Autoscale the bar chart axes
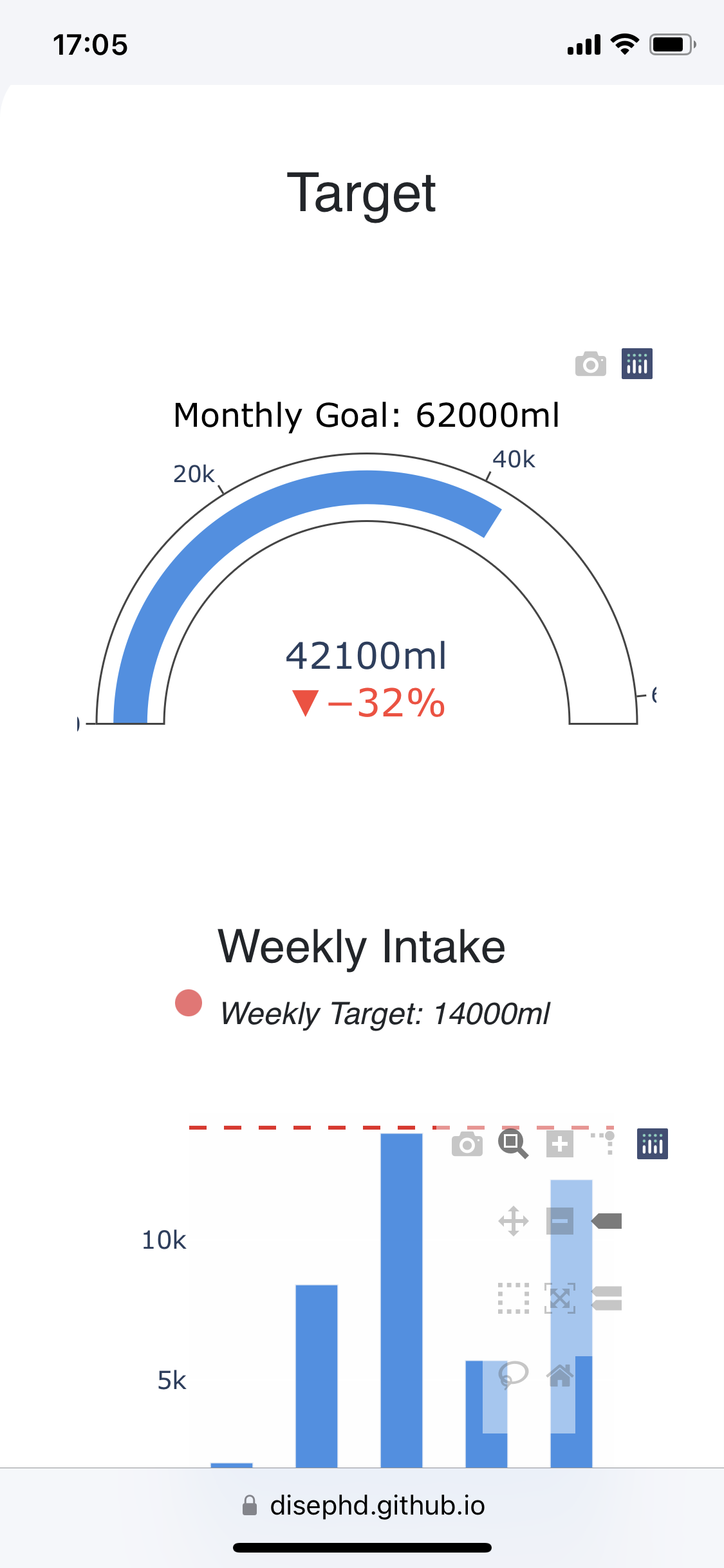This screenshot has width=724, height=1568. coord(560,1298)
